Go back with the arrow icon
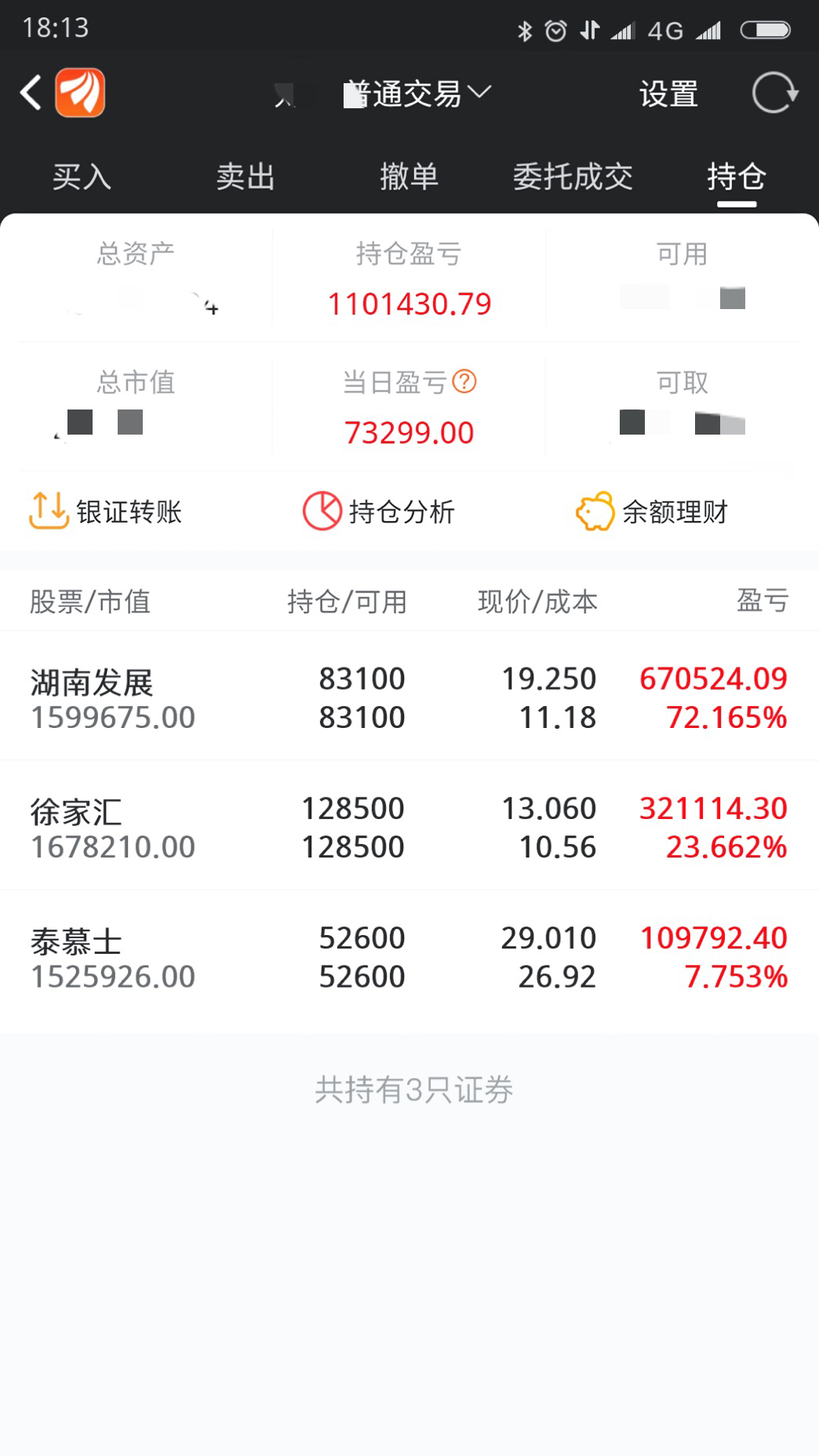Image resolution: width=819 pixels, height=1456 pixels. pyautogui.click(x=31, y=93)
